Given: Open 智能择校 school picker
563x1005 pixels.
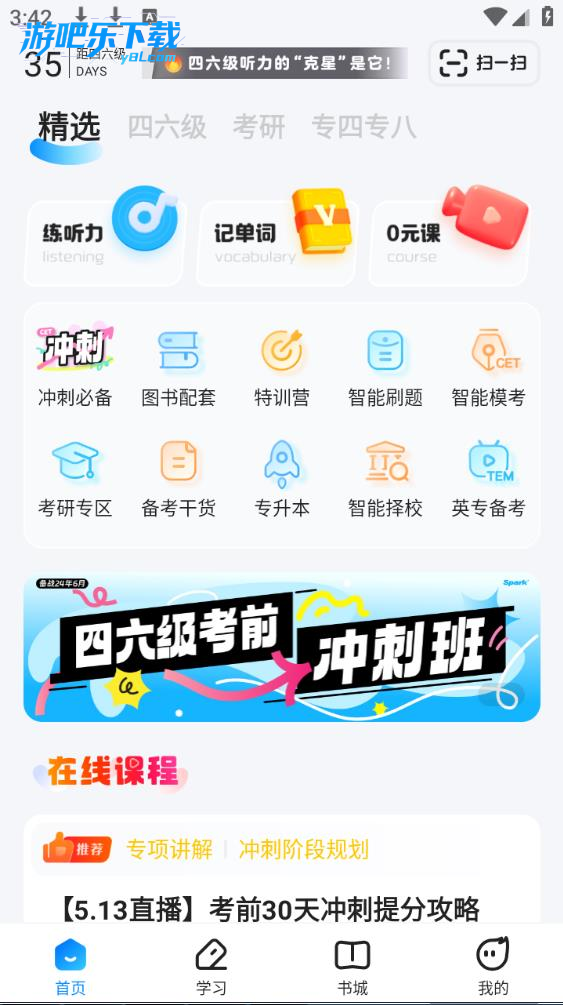Looking at the screenshot, I should (x=385, y=478).
